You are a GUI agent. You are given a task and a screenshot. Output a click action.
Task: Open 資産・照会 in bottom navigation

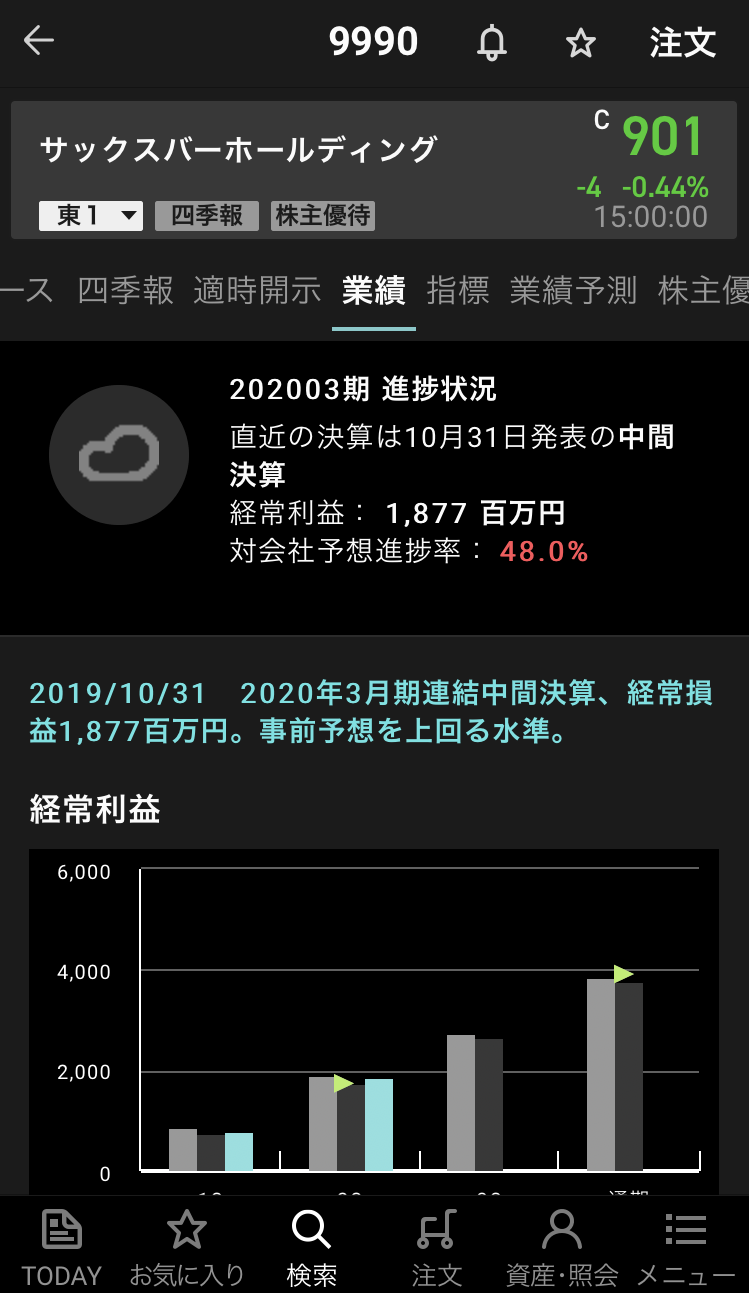point(561,1246)
